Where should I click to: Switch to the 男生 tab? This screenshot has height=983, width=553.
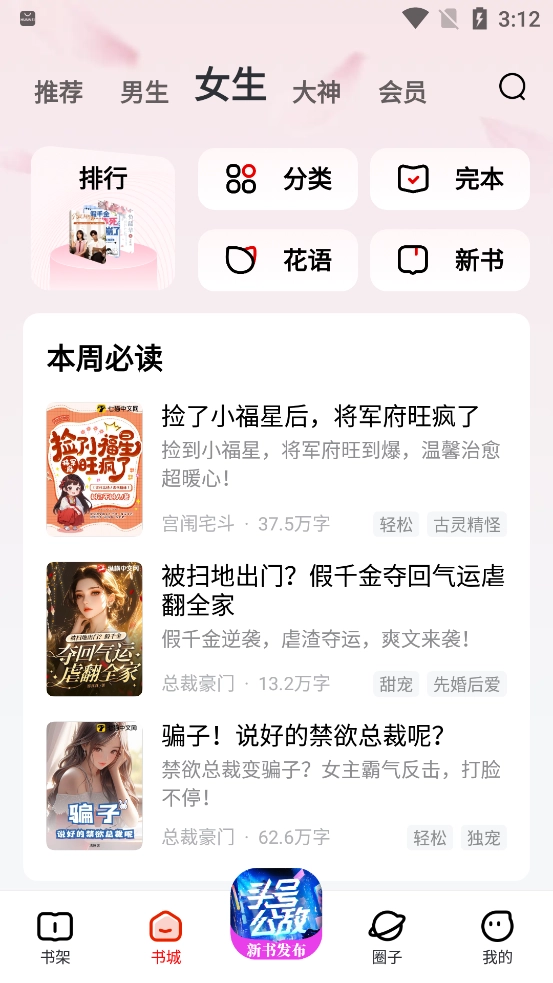tap(144, 92)
